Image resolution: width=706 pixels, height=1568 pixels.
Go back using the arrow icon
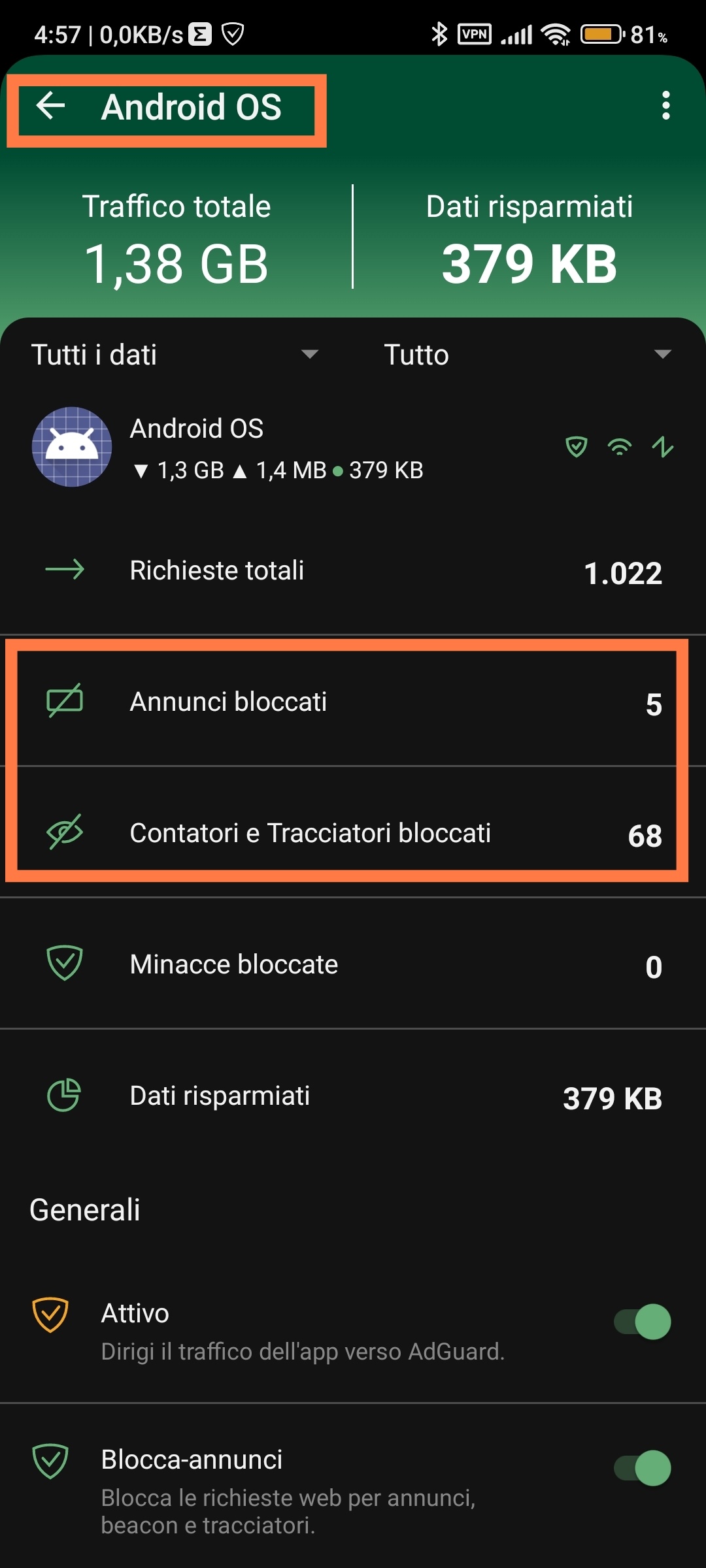coord(50,106)
